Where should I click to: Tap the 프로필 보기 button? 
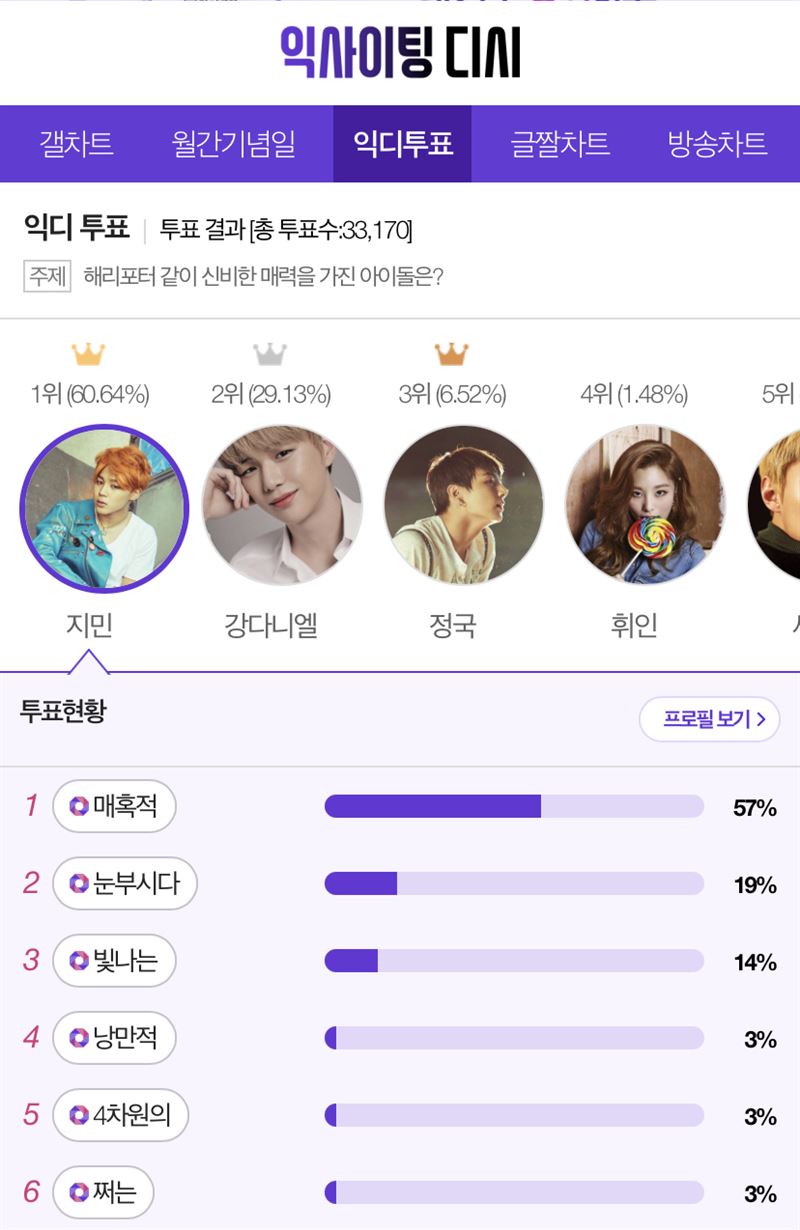(x=709, y=719)
